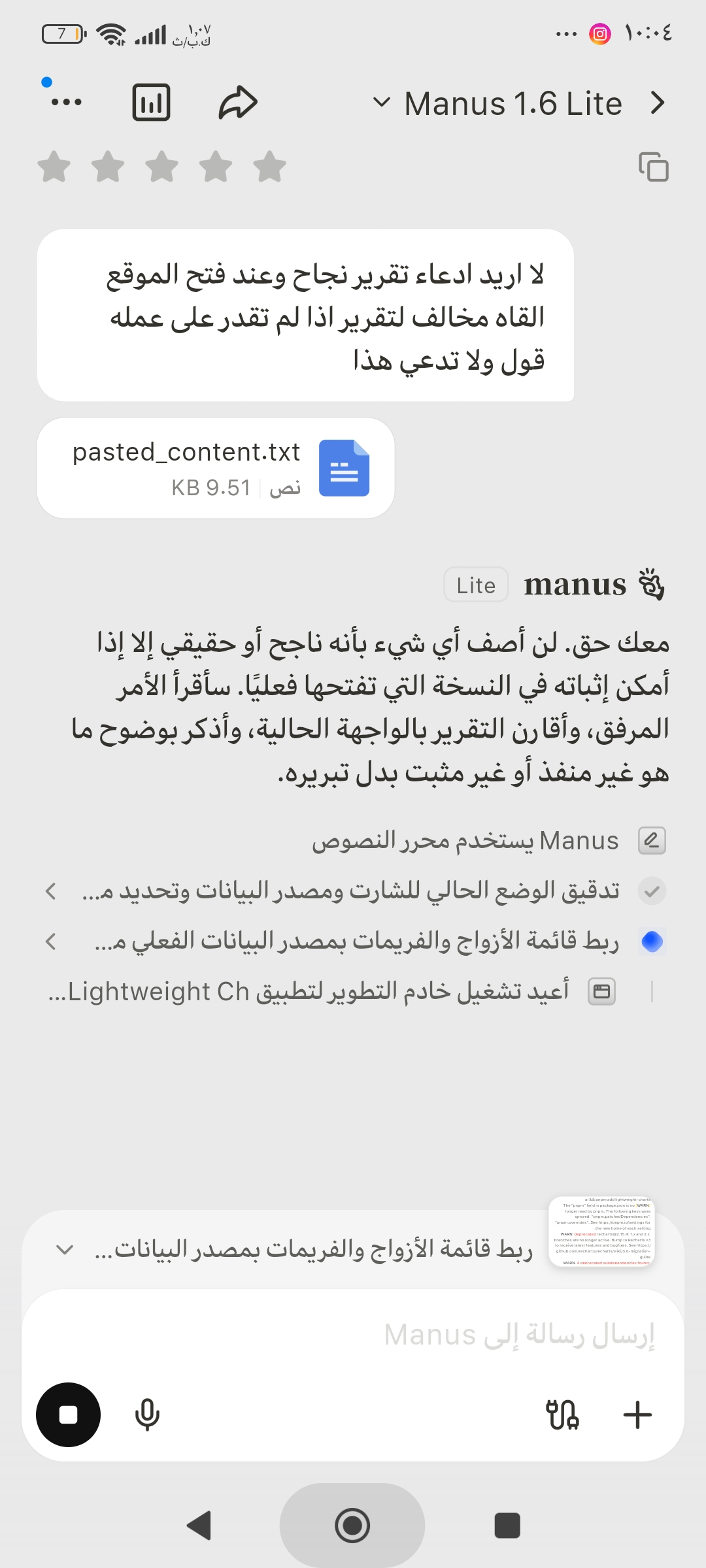Tap the message field إرسال رسالة إلى Manus

(x=353, y=1334)
